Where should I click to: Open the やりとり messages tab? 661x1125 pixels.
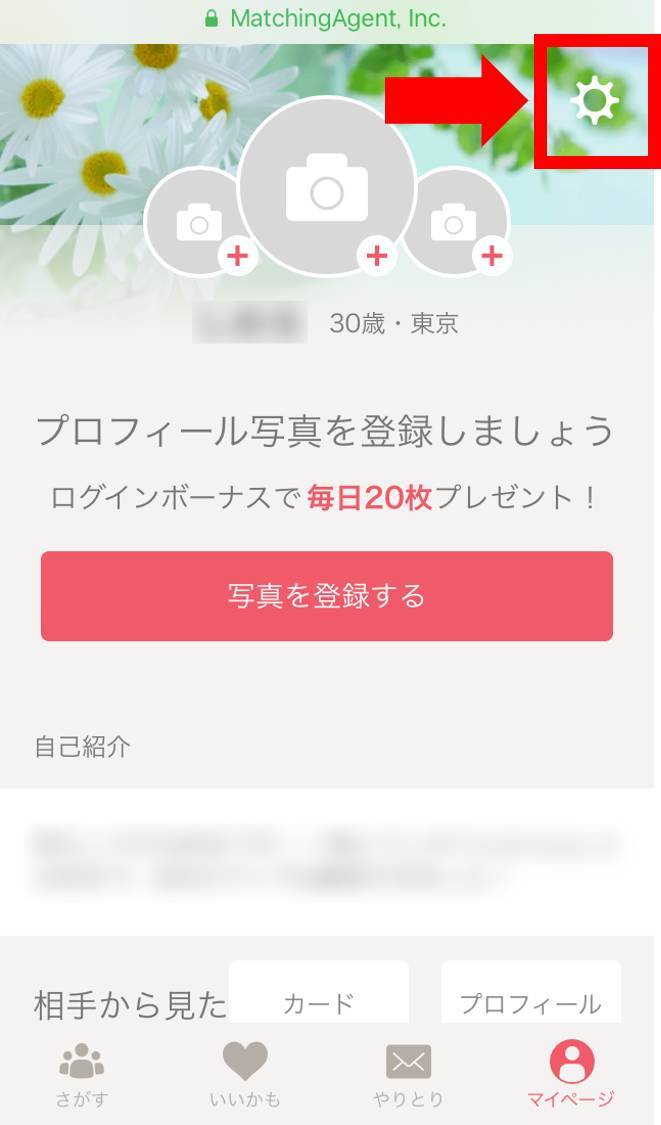[x=408, y=1075]
